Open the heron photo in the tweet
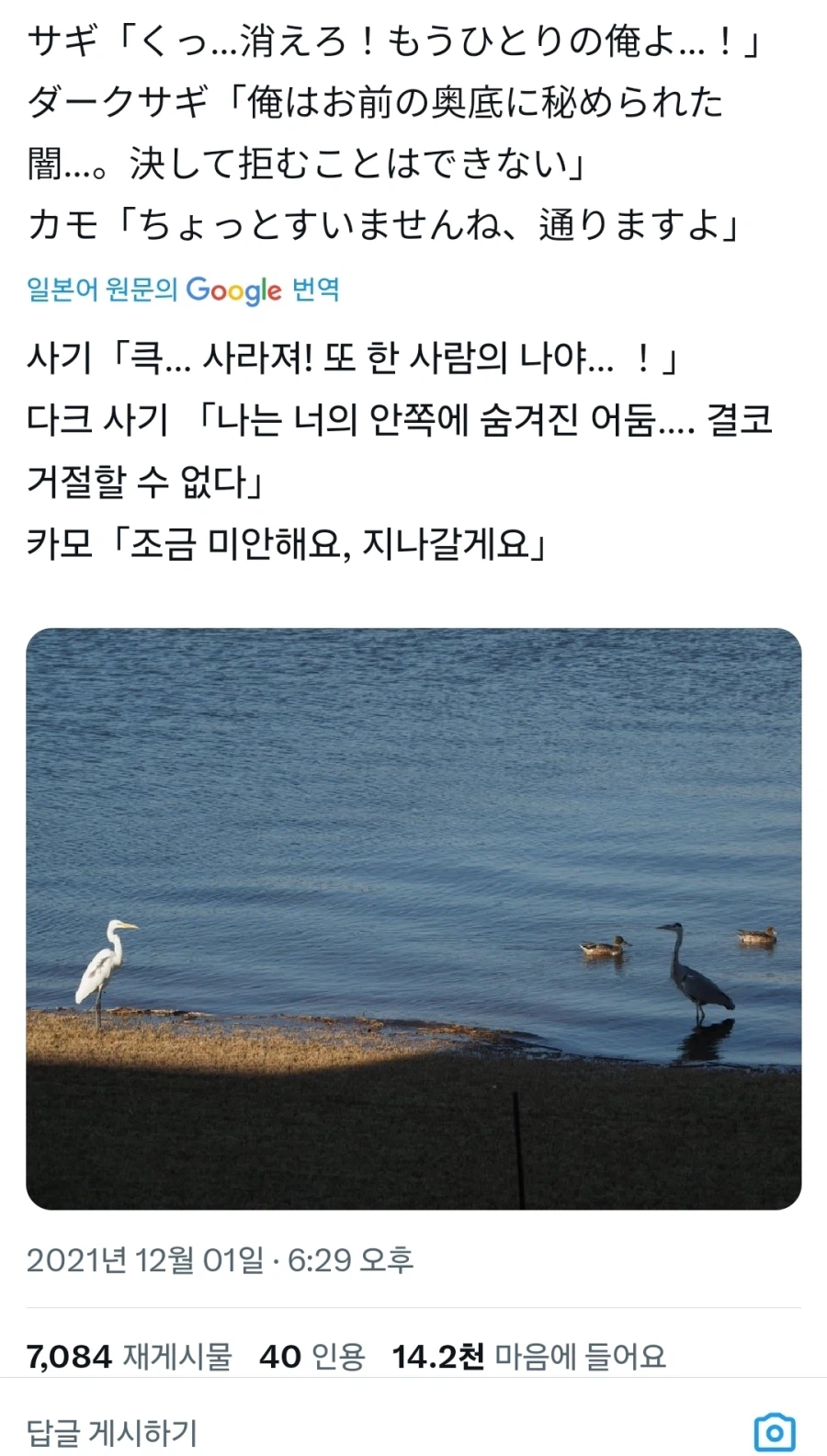The width and height of the screenshot is (827, 1456). pos(413,917)
